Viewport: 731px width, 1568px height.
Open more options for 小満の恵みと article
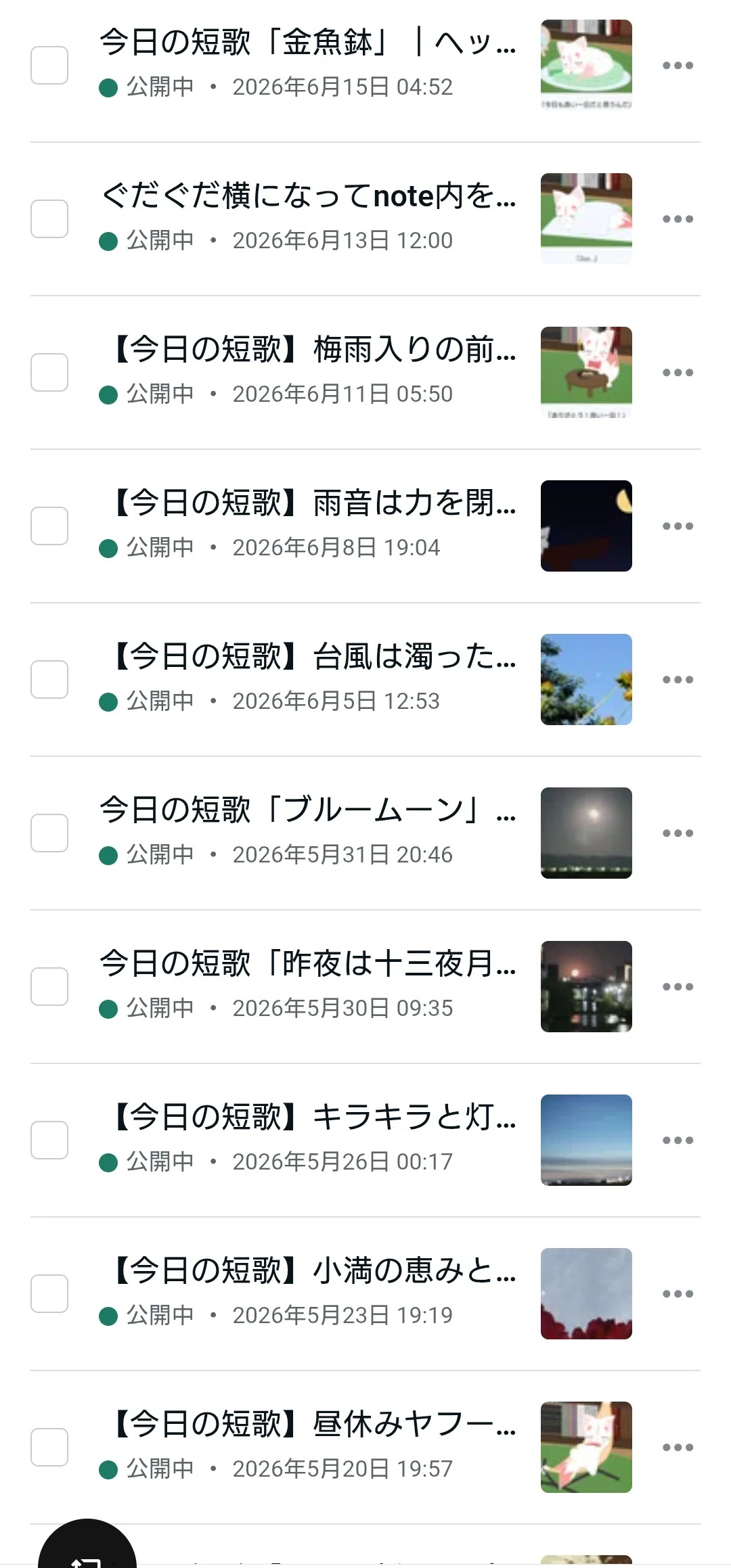pyautogui.click(x=678, y=1294)
